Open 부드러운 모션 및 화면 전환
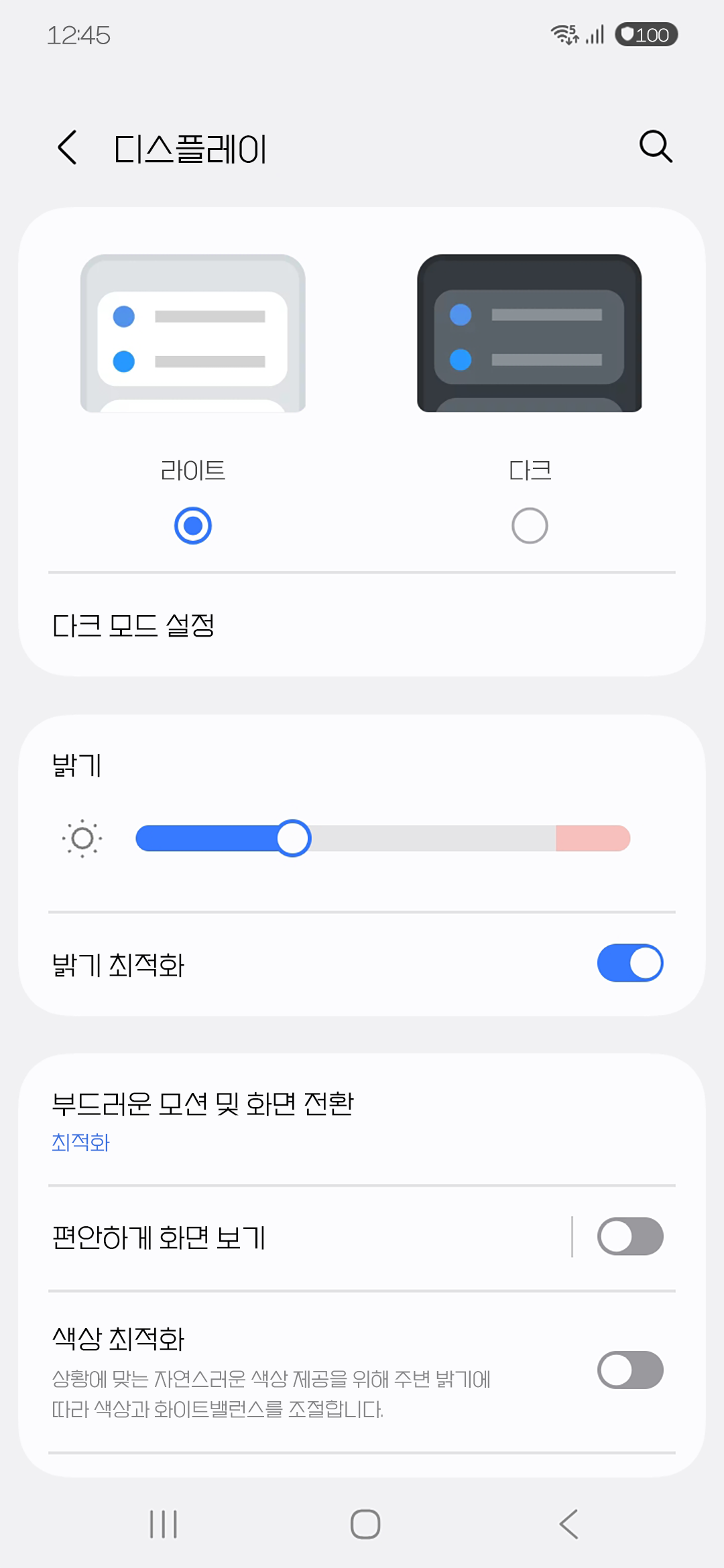This screenshot has width=724, height=1568. [362, 1120]
